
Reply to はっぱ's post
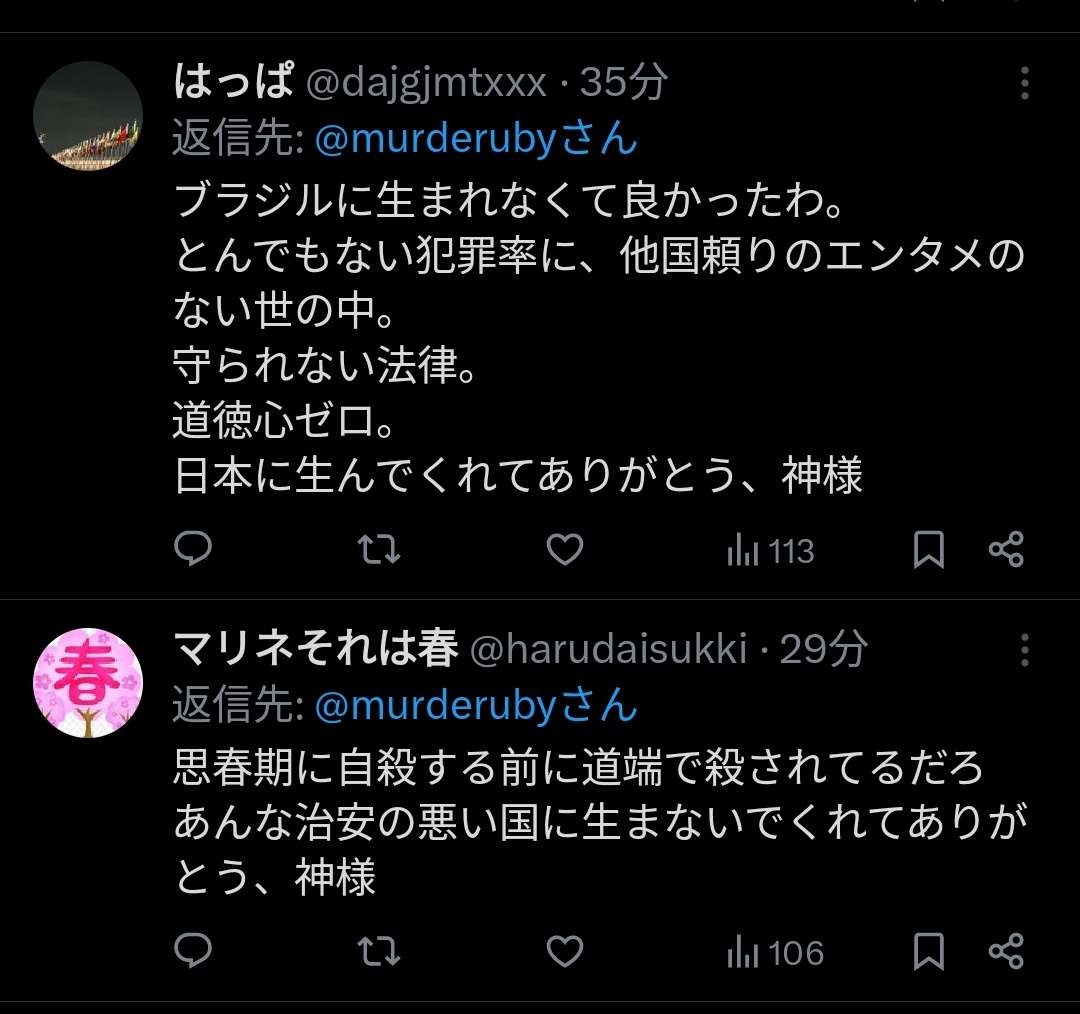tap(192, 550)
